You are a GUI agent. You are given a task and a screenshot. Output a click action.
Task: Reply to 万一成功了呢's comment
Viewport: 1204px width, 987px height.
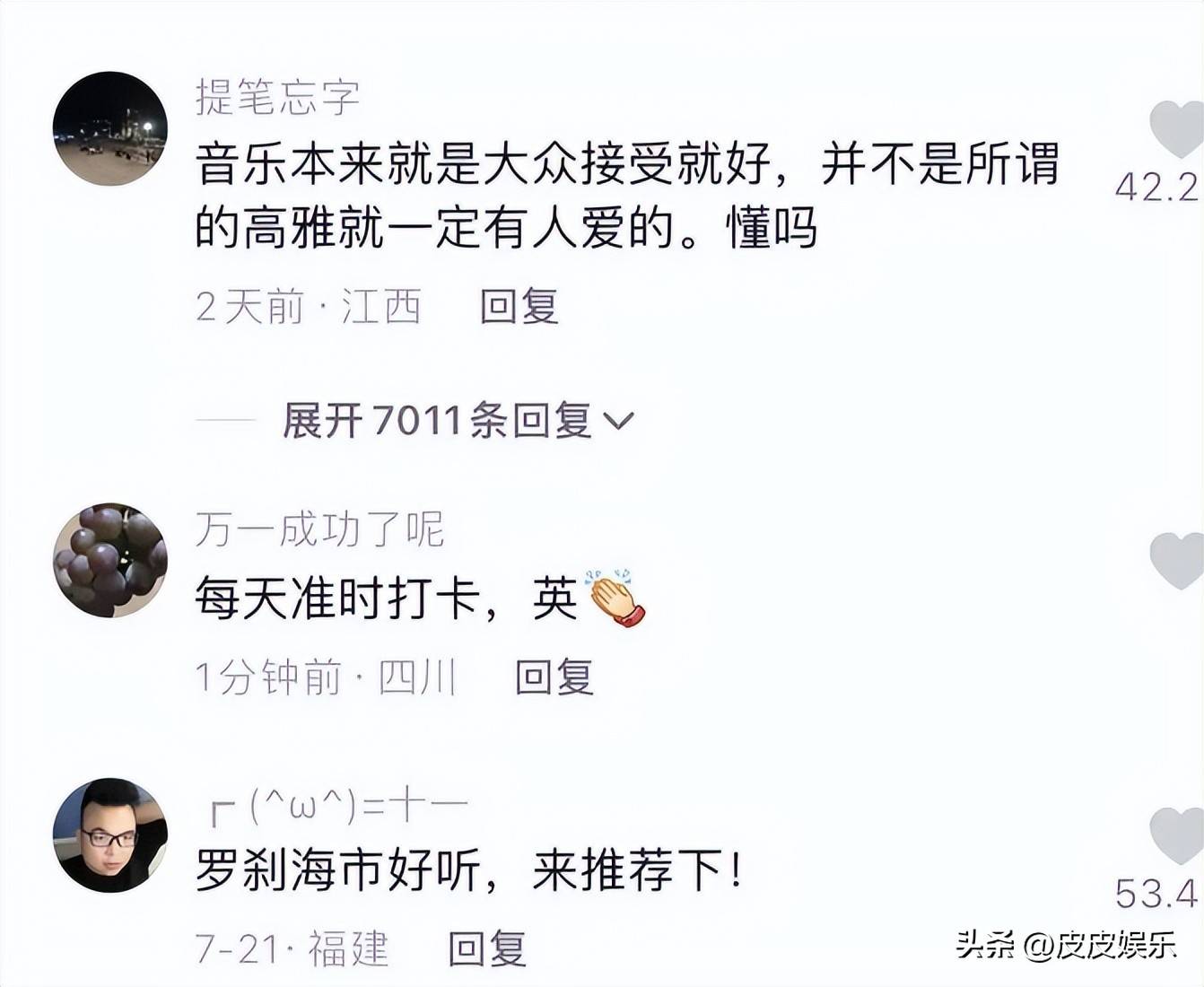[x=554, y=677]
